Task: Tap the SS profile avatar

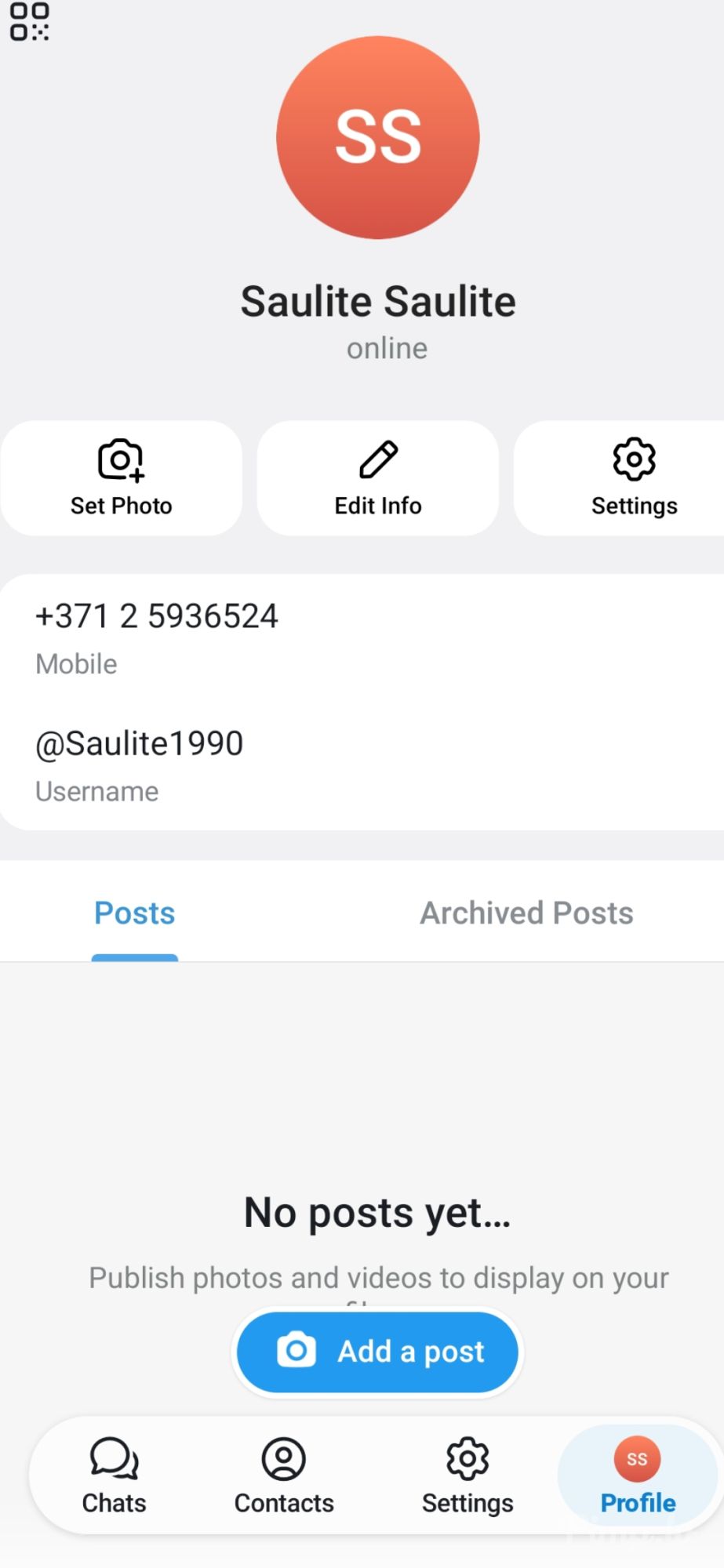Action: [377, 138]
